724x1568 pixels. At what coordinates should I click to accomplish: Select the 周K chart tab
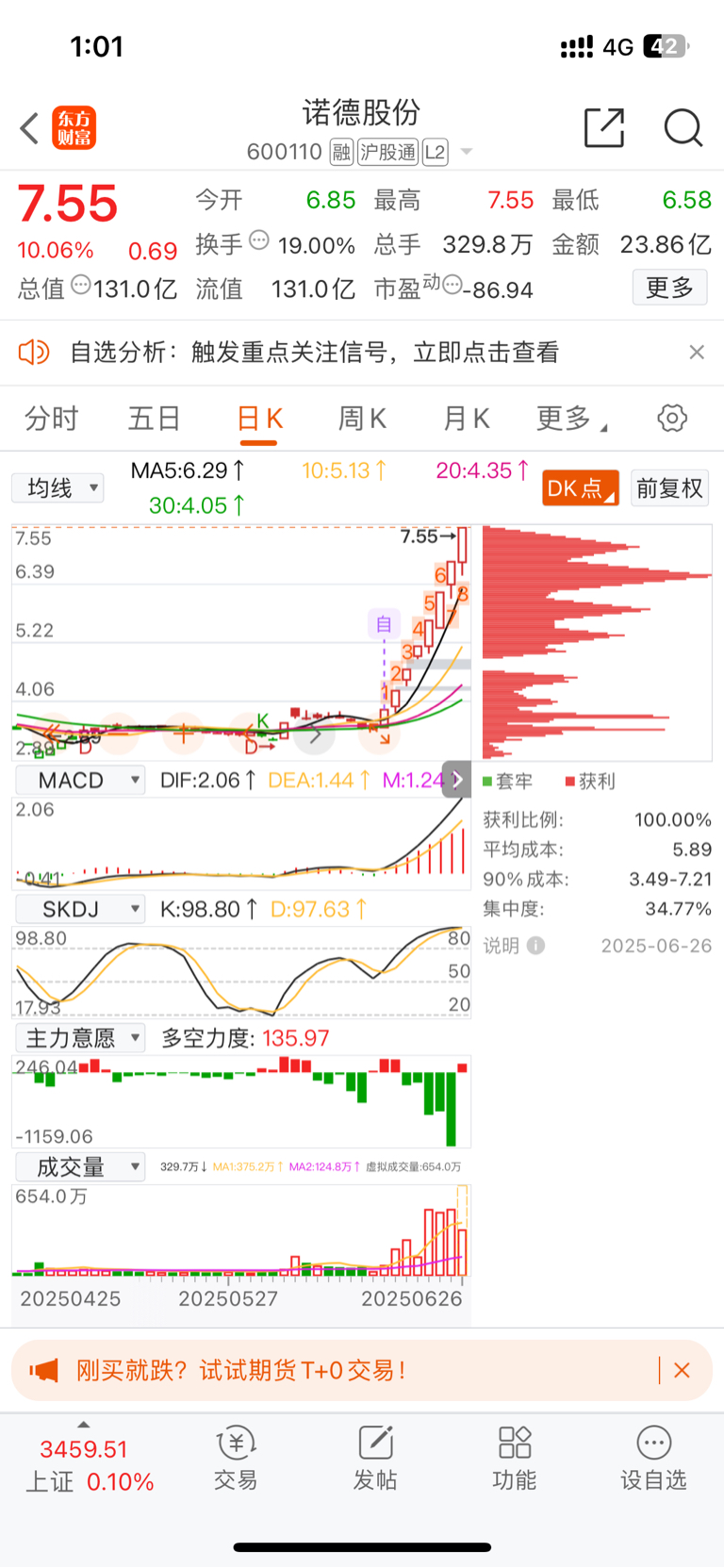coord(362,418)
